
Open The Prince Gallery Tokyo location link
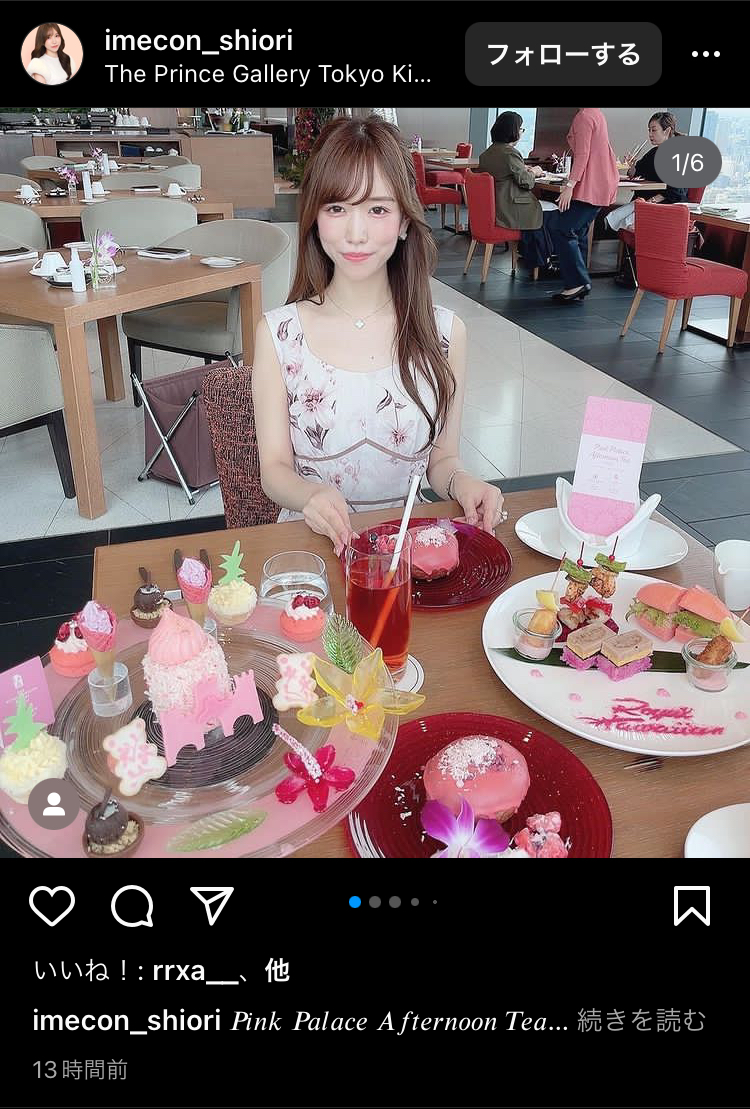tap(268, 74)
